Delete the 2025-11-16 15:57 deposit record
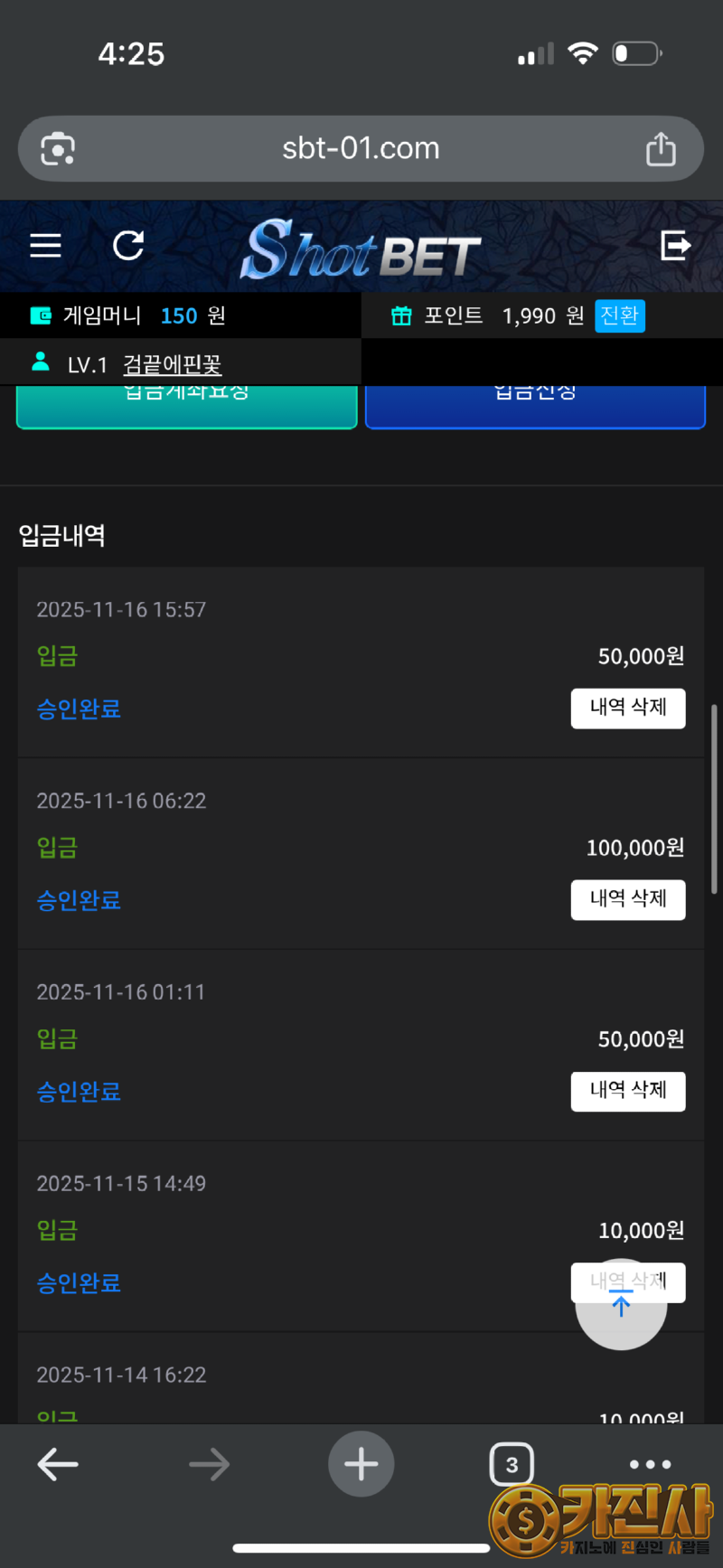This screenshot has width=723, height=1568. pos(628,708)
